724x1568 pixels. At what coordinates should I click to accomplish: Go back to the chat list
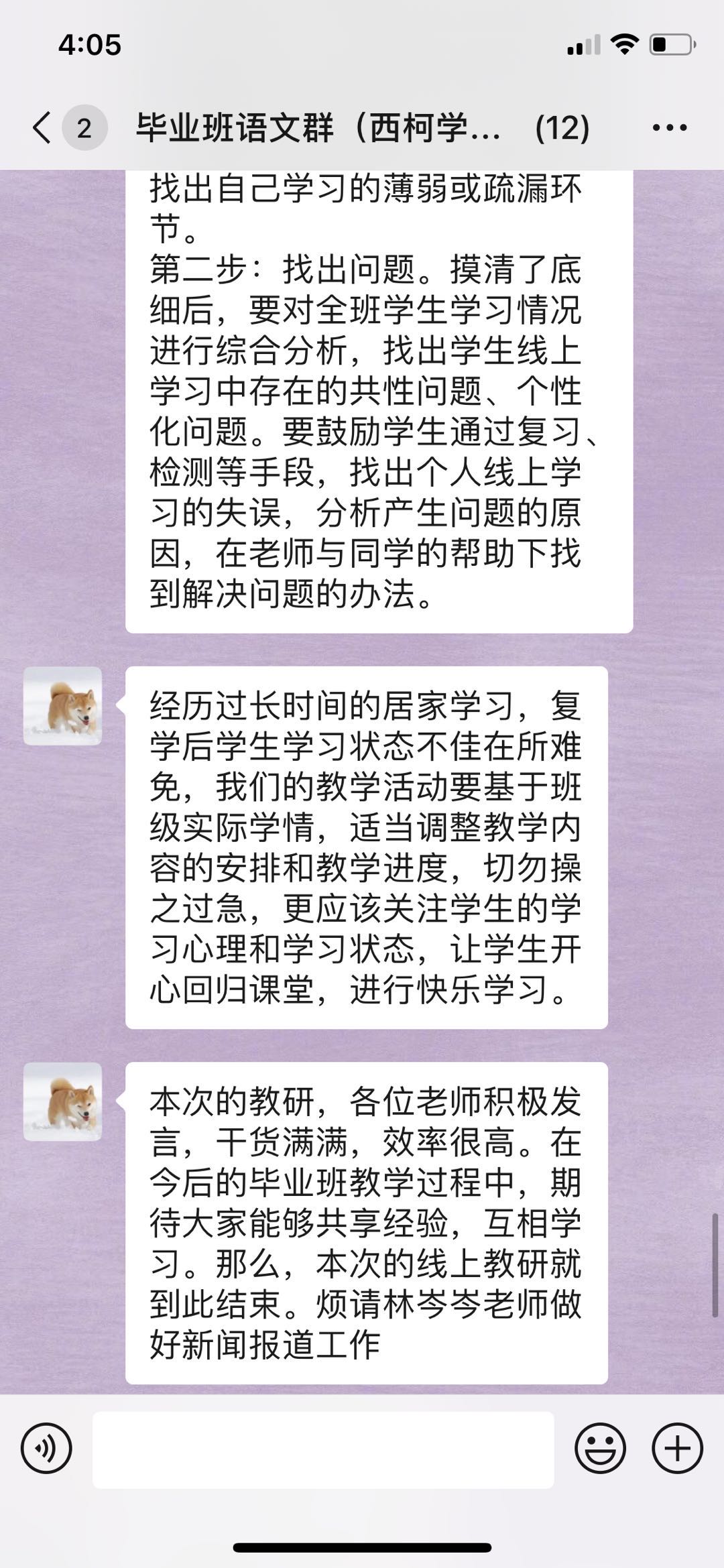click(x=43, y=127)
